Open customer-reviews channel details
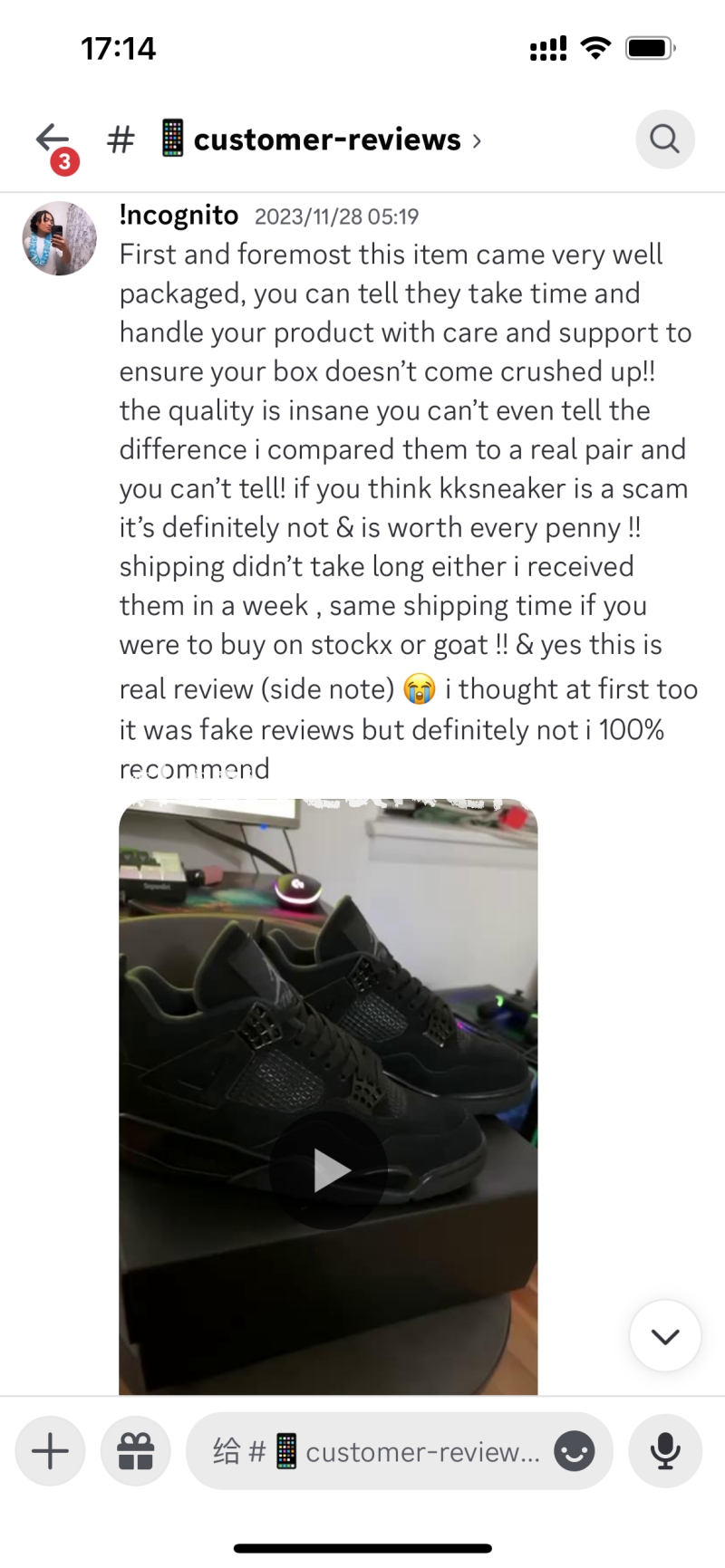Image resolution: width=725 pixels, height=1568 pixels. (x=328, y=139)
